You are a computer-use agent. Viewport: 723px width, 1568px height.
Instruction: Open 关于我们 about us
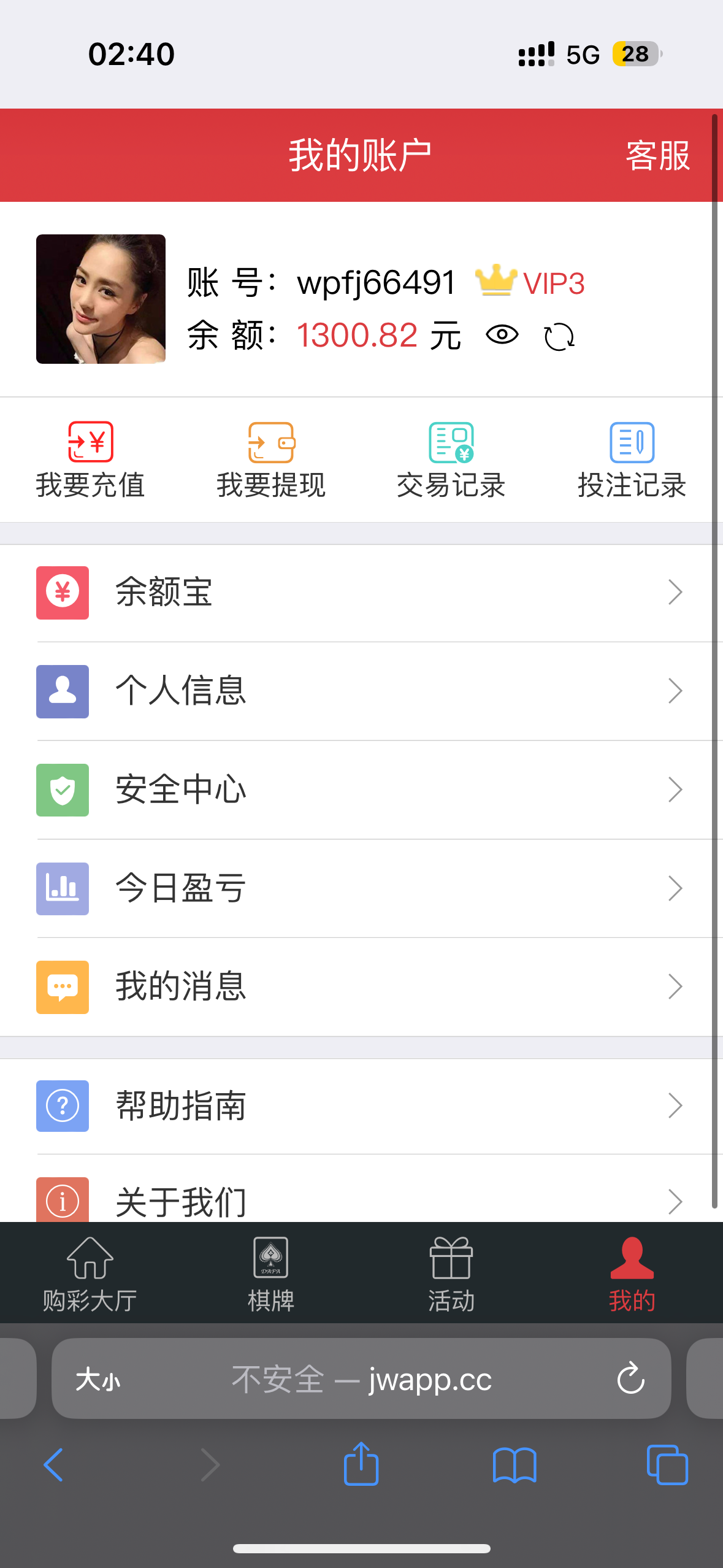click(361, 1201)
